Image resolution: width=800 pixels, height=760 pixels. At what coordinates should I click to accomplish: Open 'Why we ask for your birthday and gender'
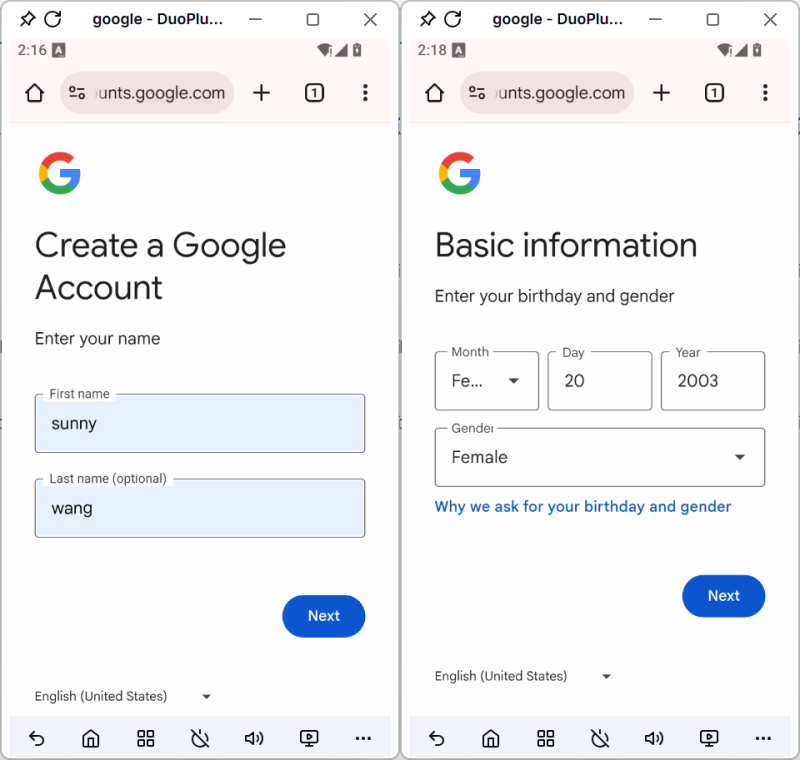point(583,507)
